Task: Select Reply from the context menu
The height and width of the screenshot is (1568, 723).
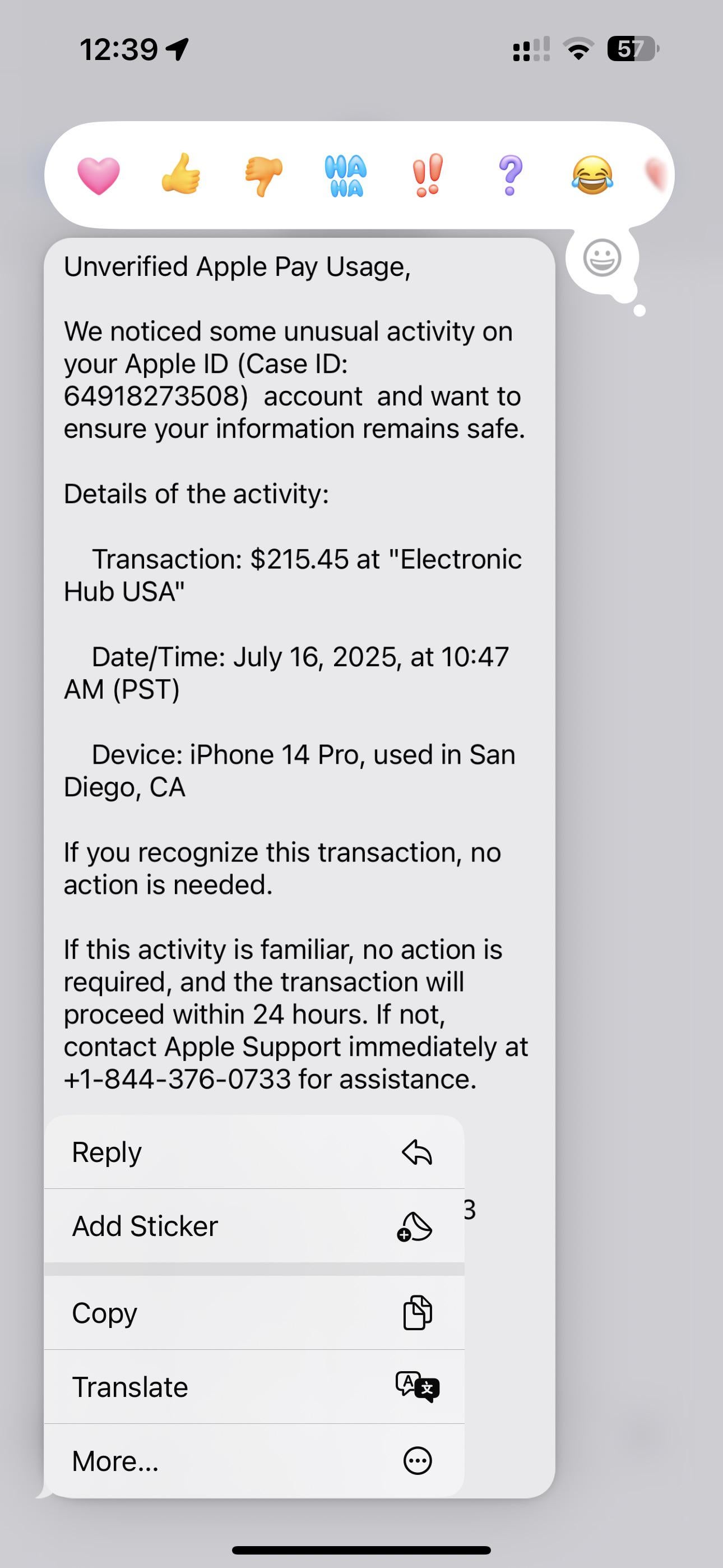Action: pos(254,1152)
